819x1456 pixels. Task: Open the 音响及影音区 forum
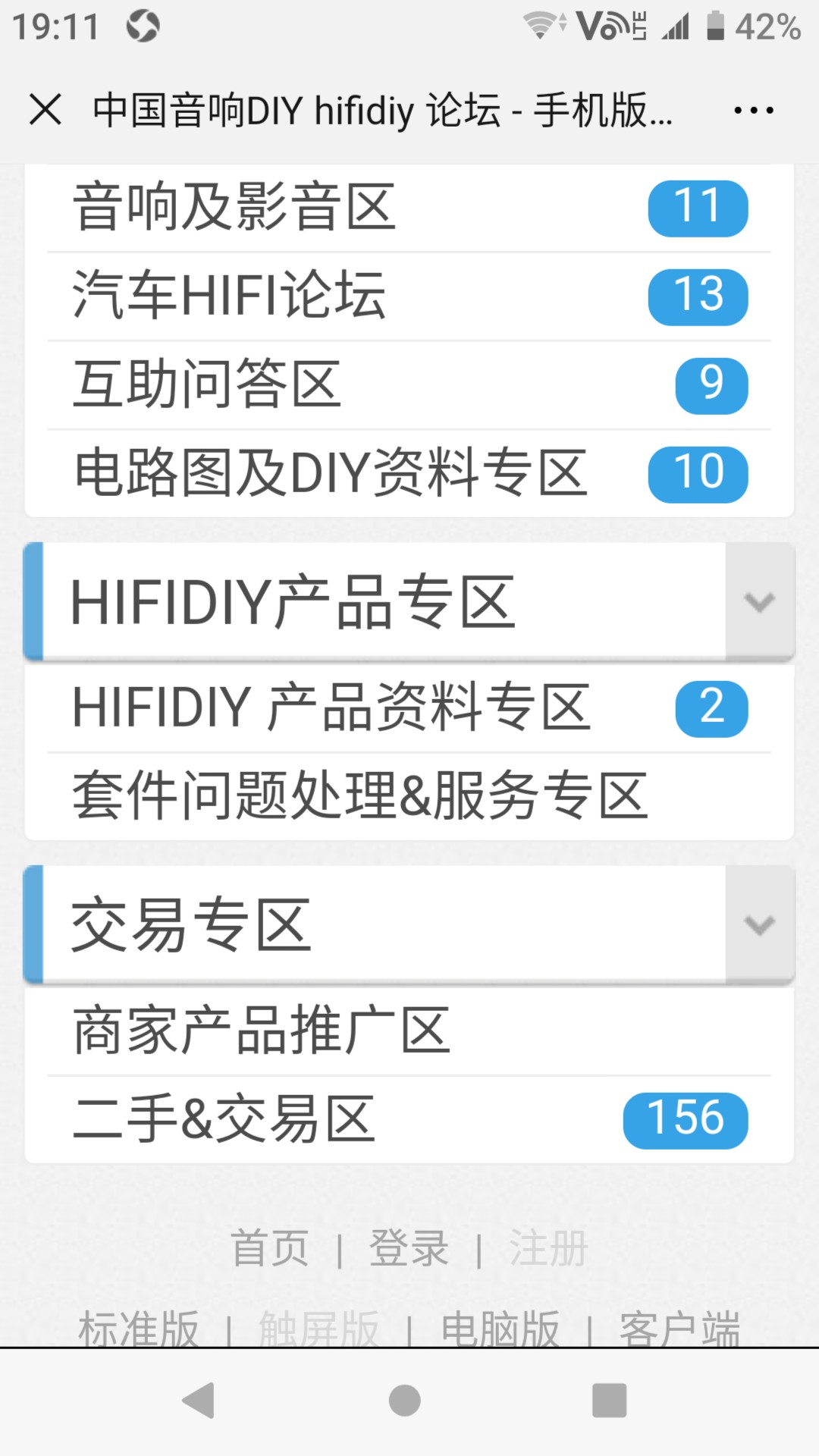tap(409, 208)
